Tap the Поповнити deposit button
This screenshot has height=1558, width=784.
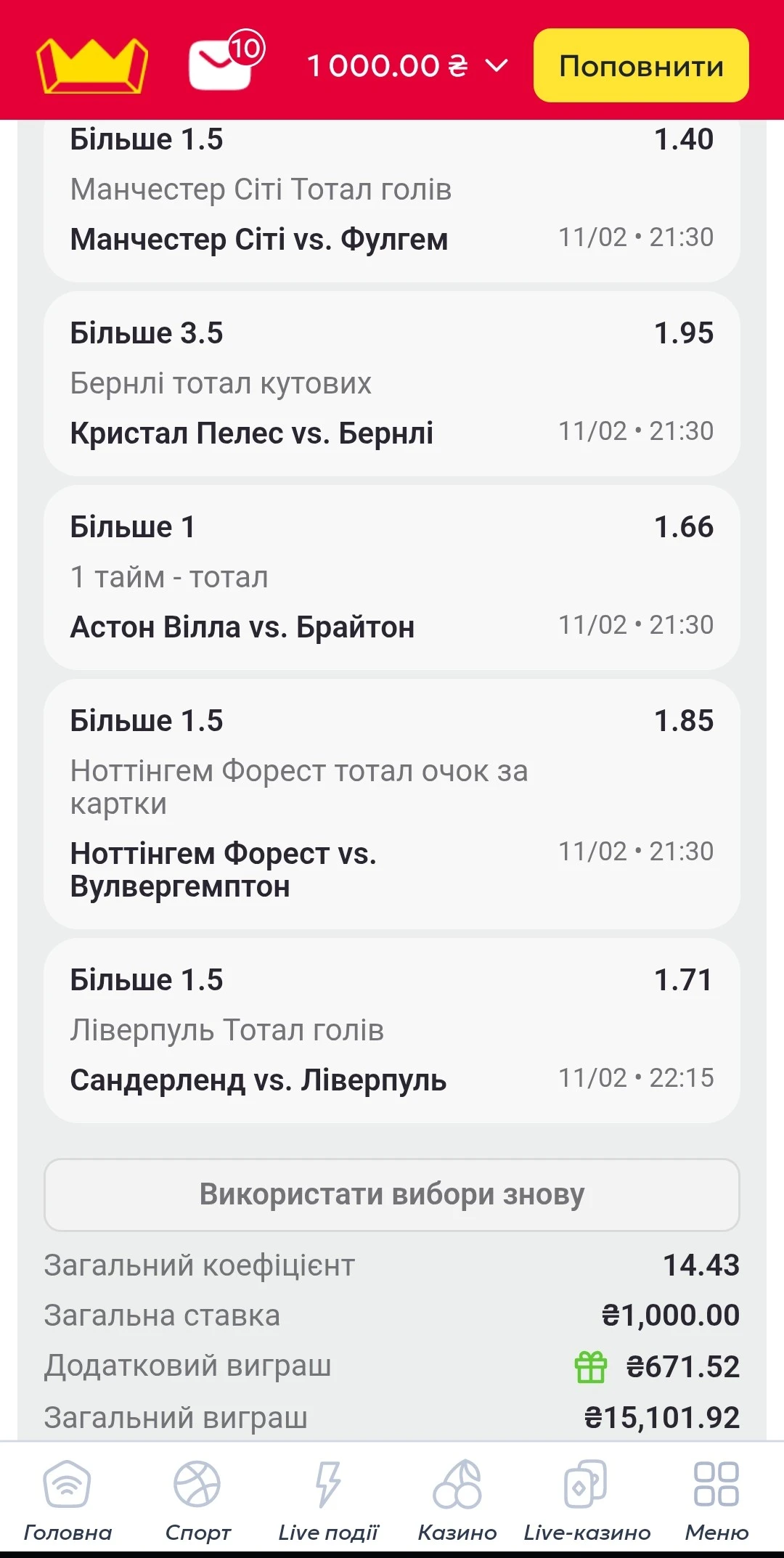point(641,66)
